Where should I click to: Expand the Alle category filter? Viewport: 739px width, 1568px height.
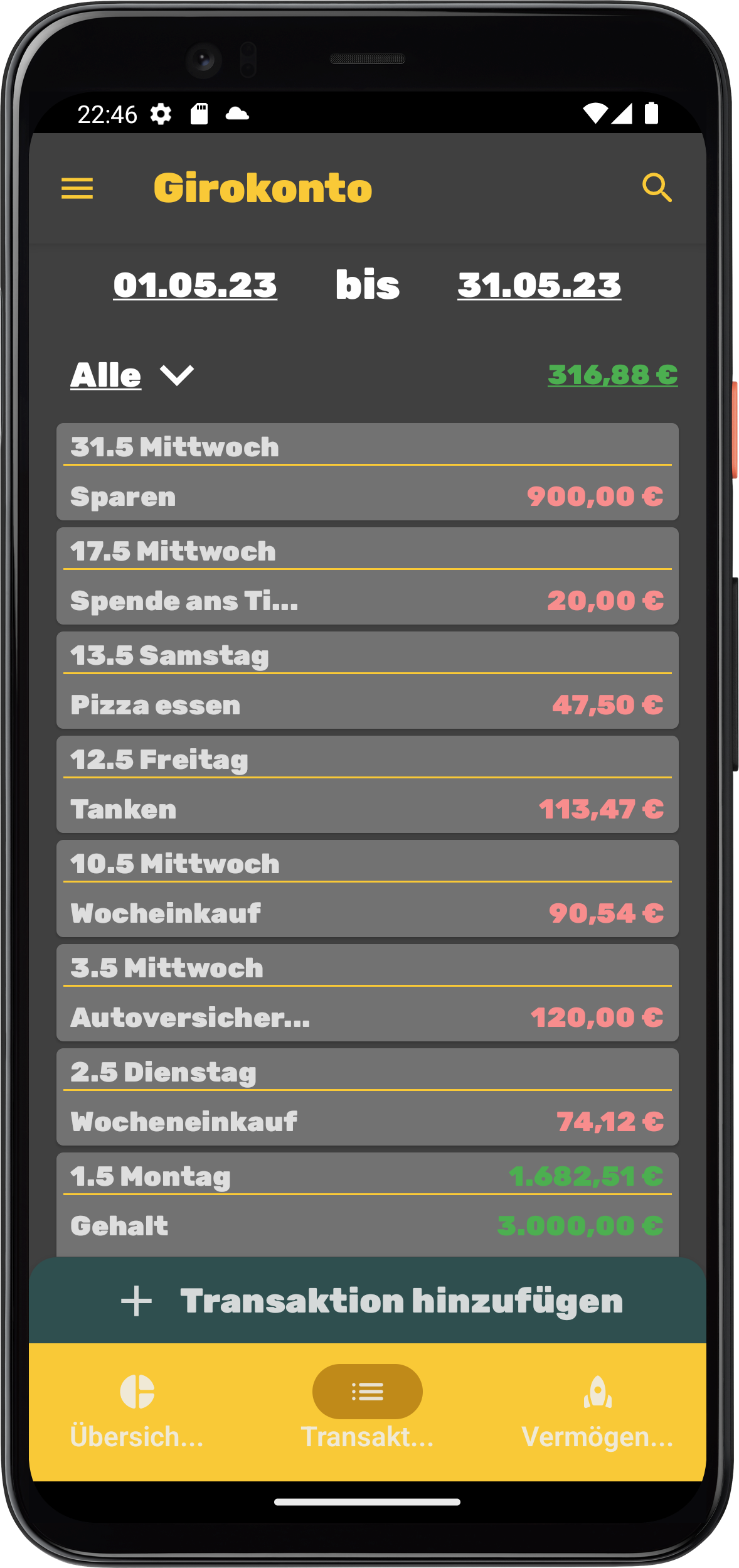pyautogui.click(x=132, y=375)
